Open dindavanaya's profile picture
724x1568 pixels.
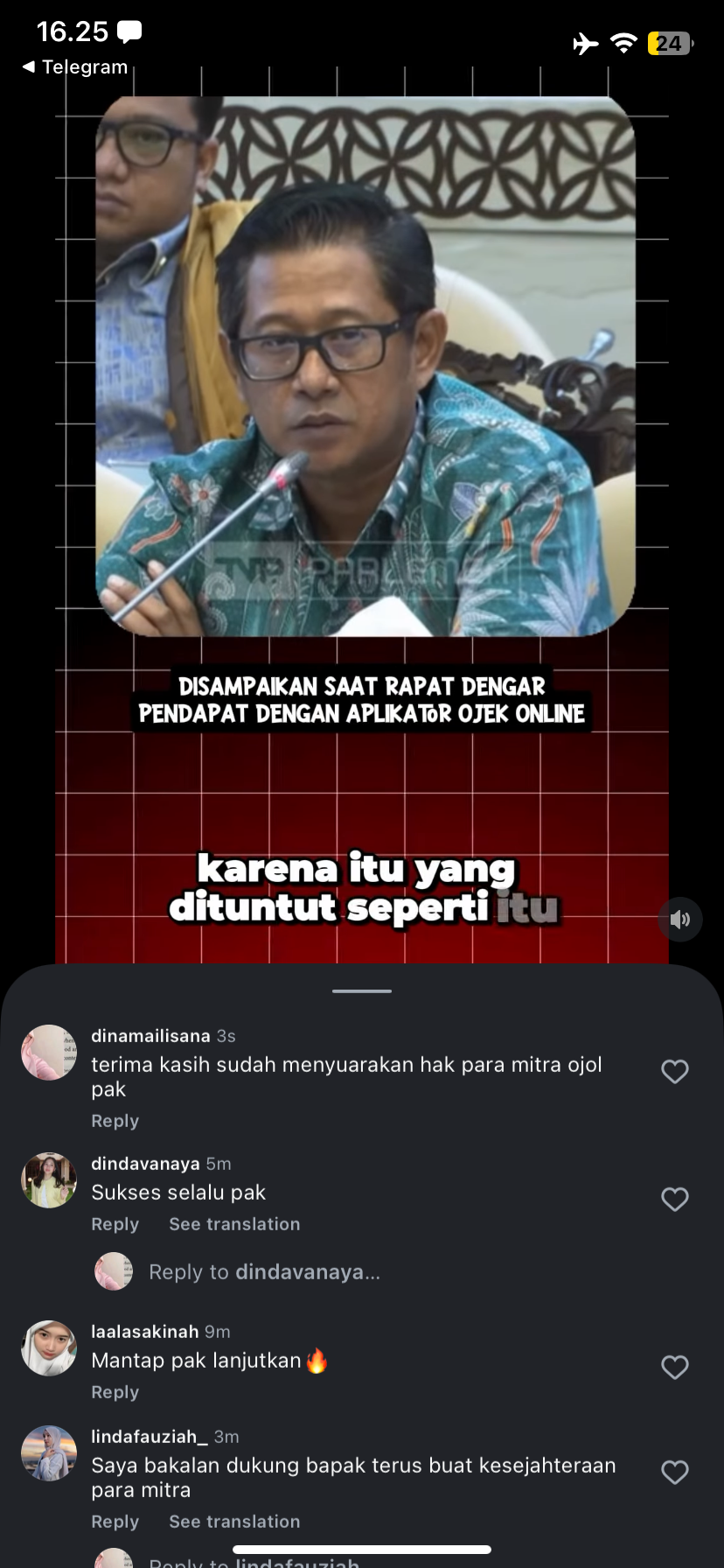pos(49,1180)
